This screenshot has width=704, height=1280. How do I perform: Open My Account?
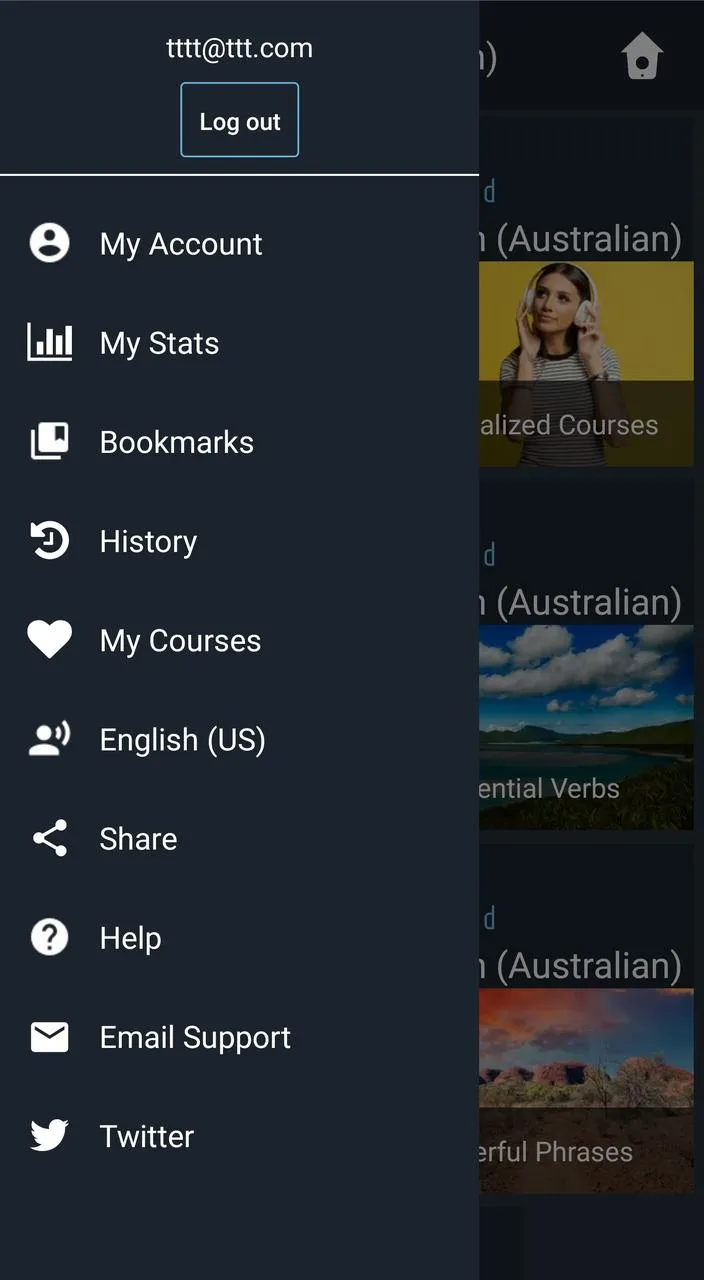pos(180,244)
